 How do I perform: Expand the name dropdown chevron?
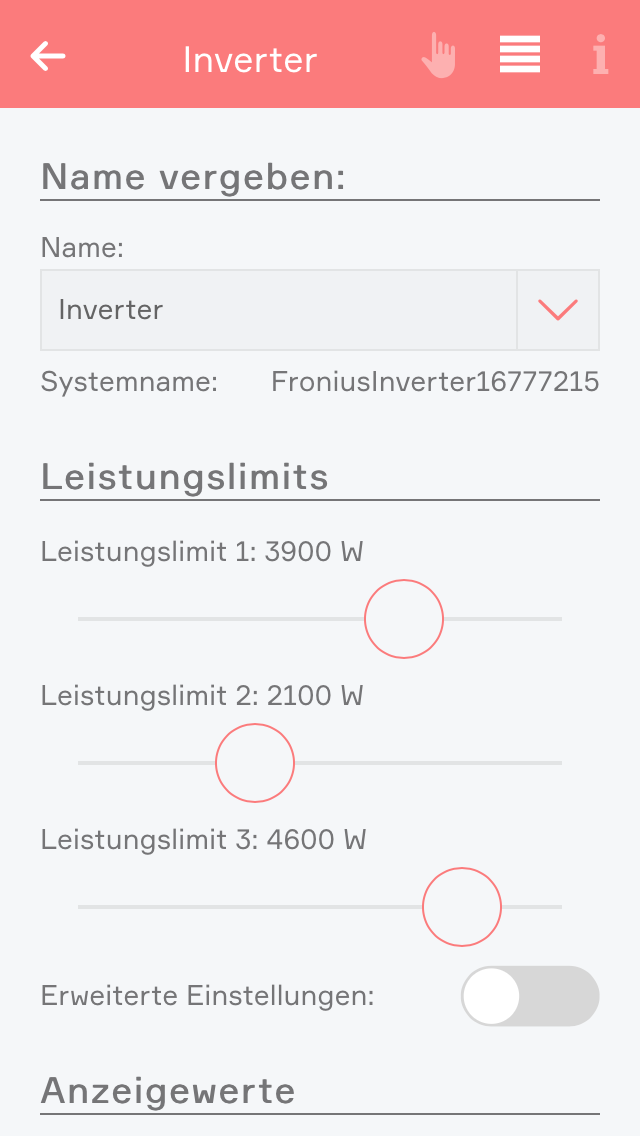point(558,310)
